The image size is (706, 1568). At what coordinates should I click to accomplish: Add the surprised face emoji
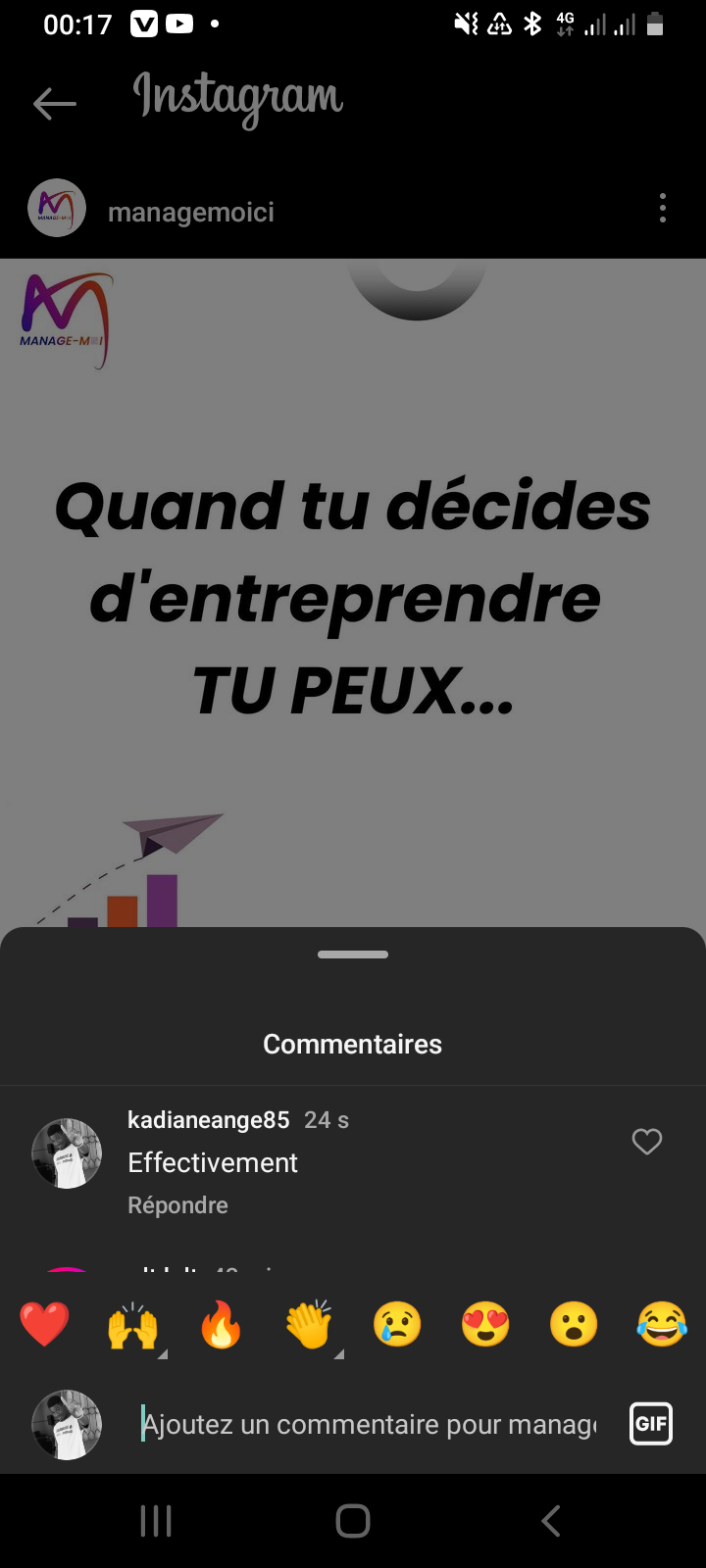tap(574, 1325)
